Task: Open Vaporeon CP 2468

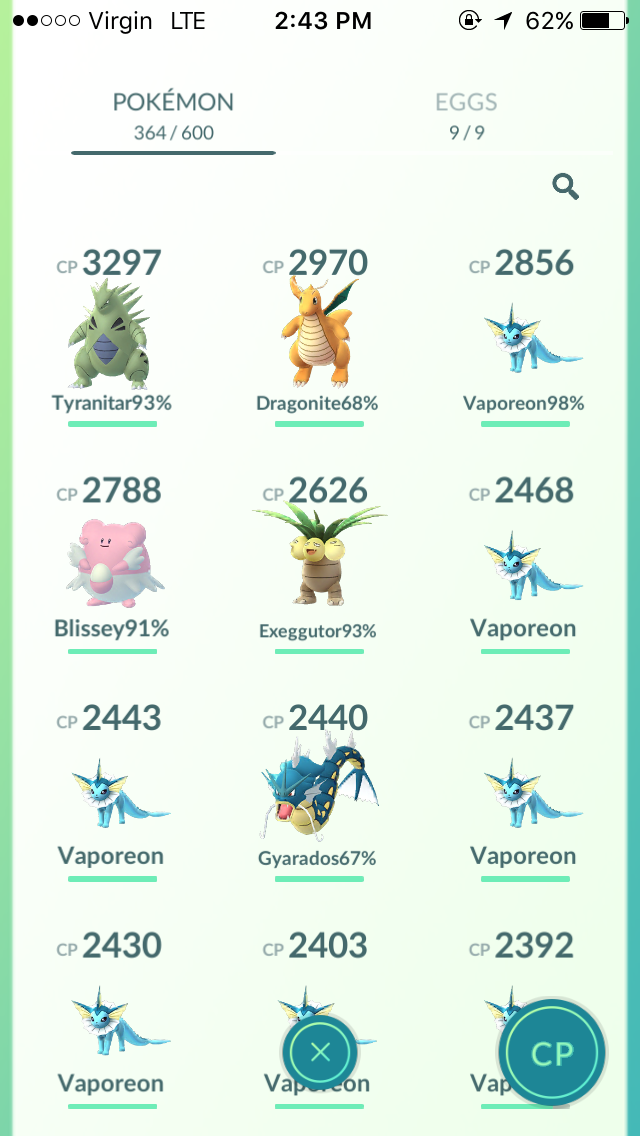Action: (525, 563)
